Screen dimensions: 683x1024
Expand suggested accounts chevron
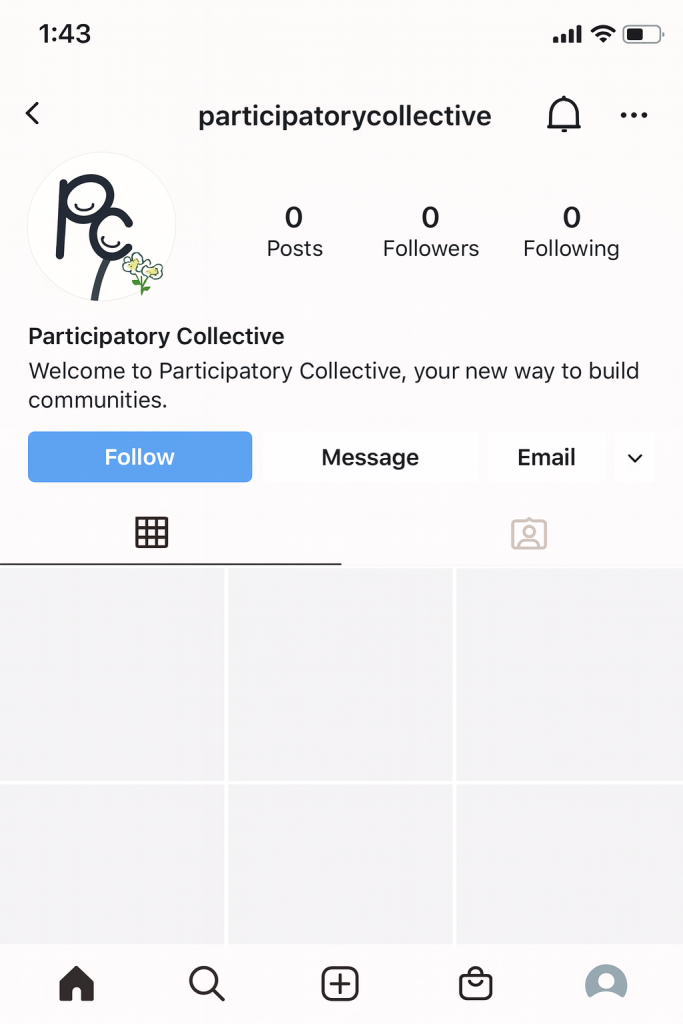pyautogui.click(x=635, y=458)
